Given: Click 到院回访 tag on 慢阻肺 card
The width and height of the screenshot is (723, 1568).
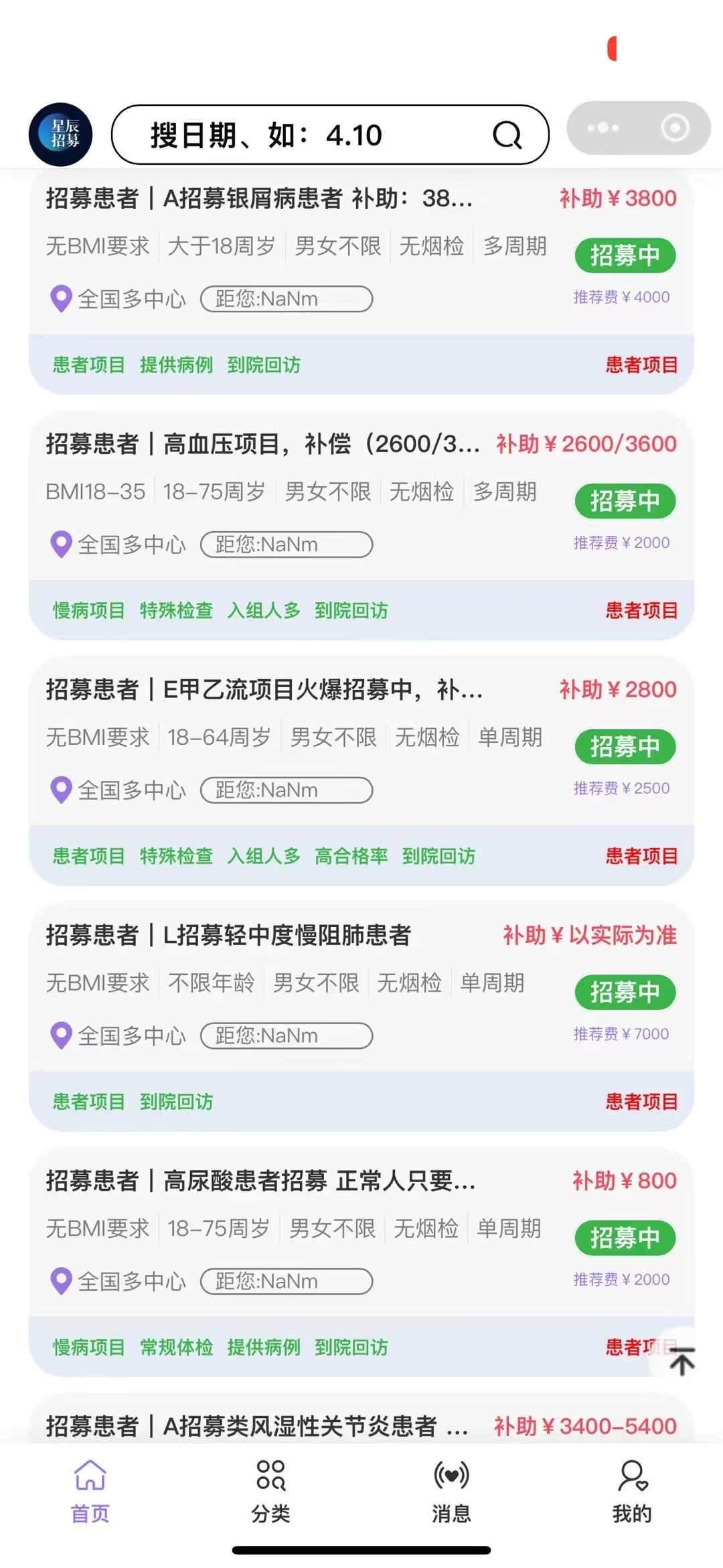Looking at the screenshot, I should (177, 1102).
